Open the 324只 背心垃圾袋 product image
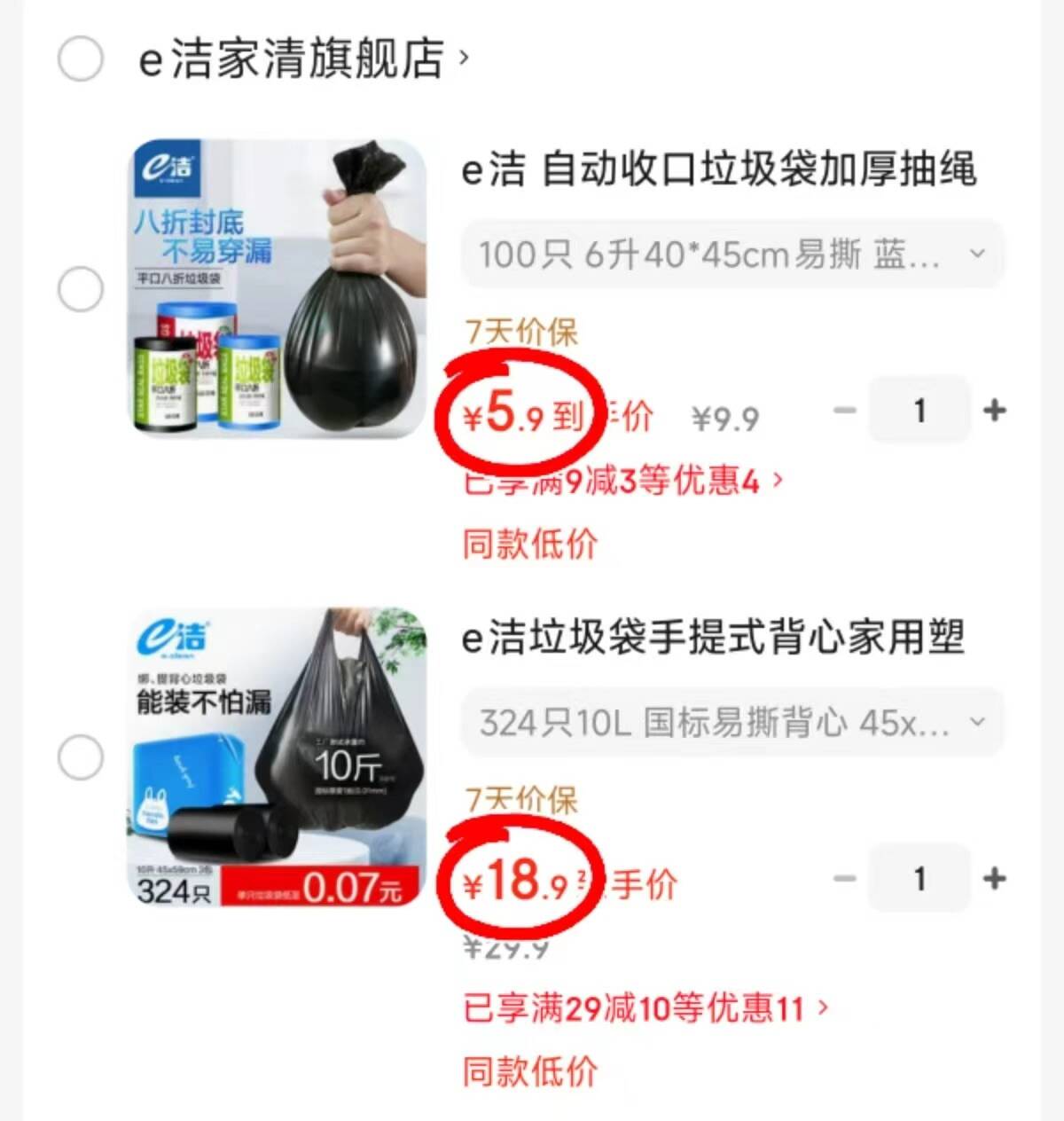1064x1121 pixels. [x=279, y=757]
